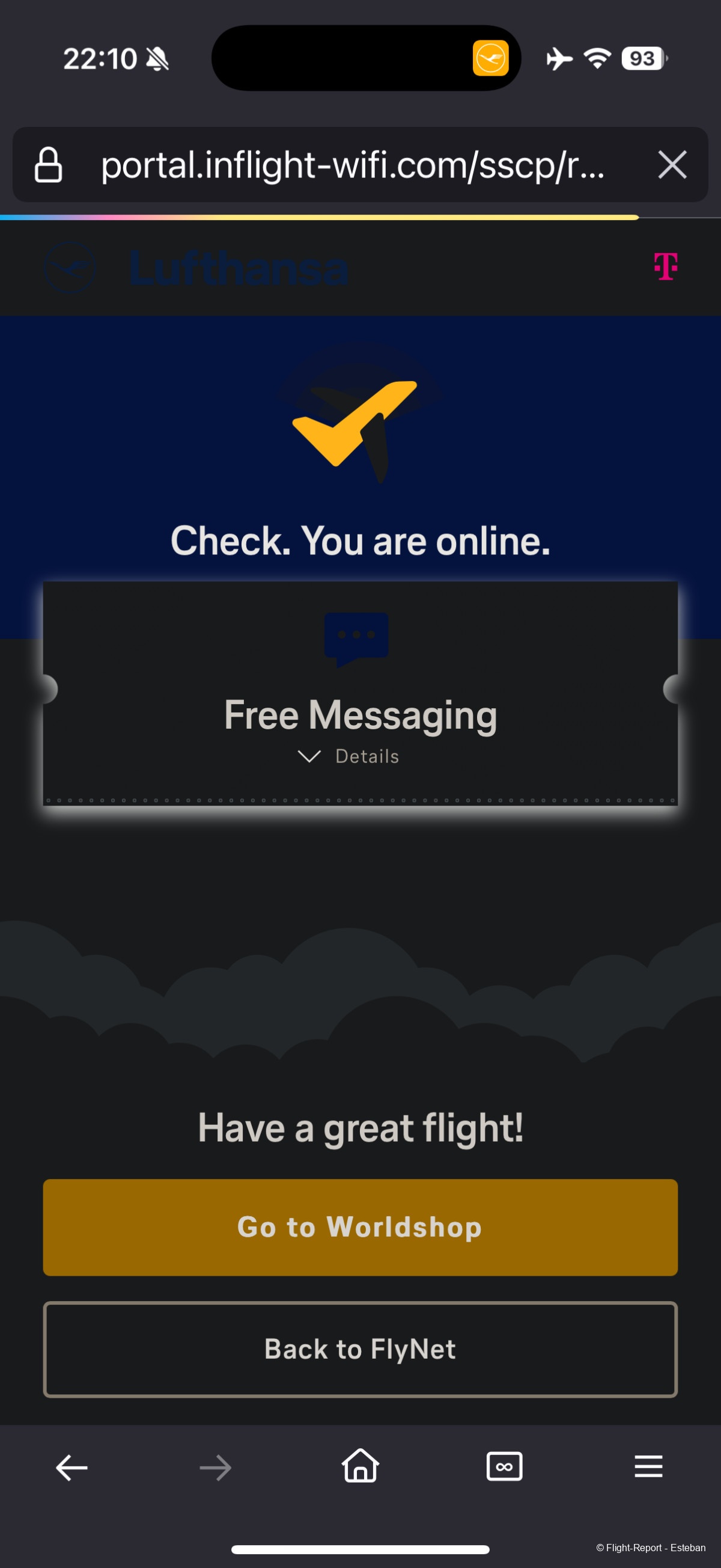Screen dimensions: 721x1568
Task: Go to Worldshop
Action: click(360, 1227)
